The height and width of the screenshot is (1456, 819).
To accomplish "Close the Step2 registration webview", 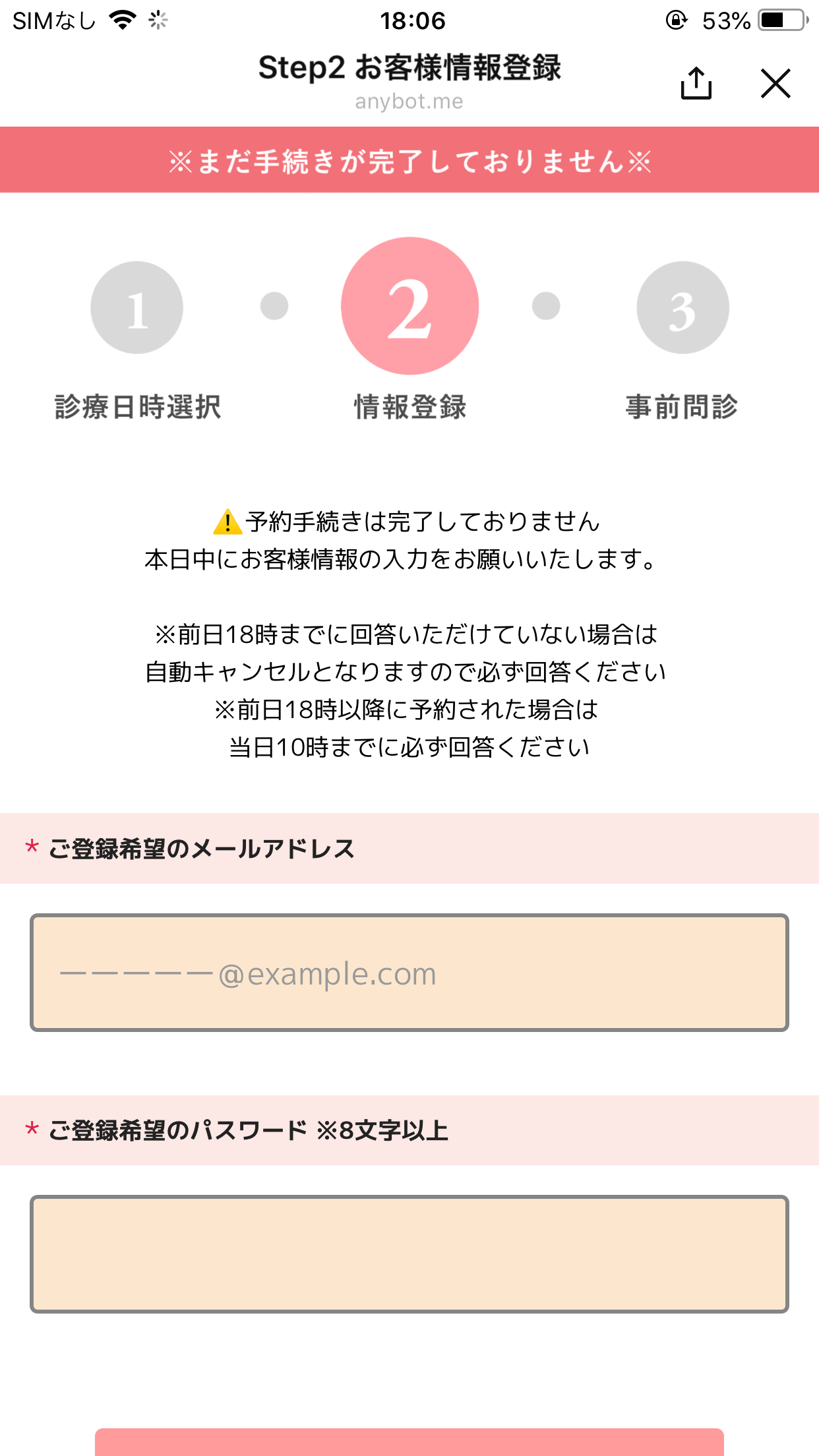I will pos(775,83).
